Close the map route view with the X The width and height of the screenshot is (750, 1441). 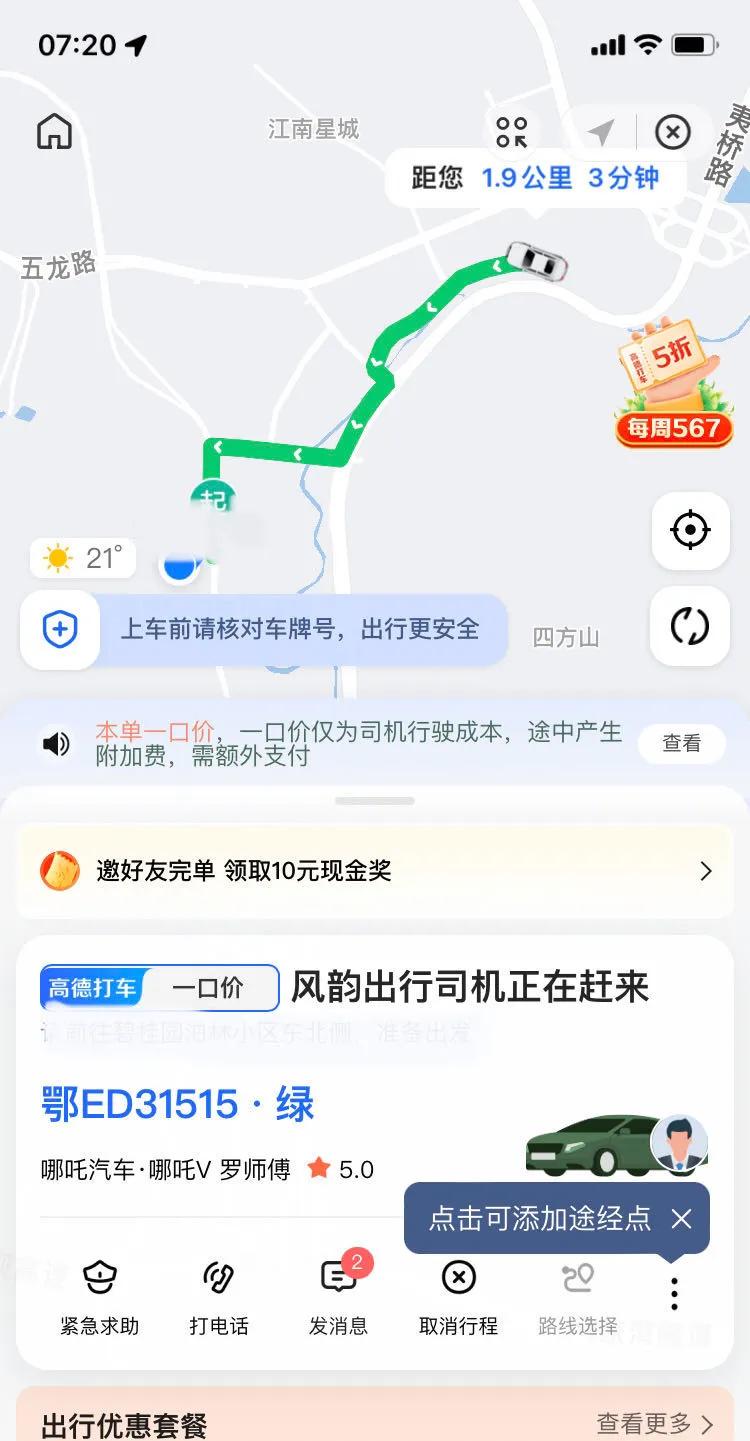[x=672, y=132]
